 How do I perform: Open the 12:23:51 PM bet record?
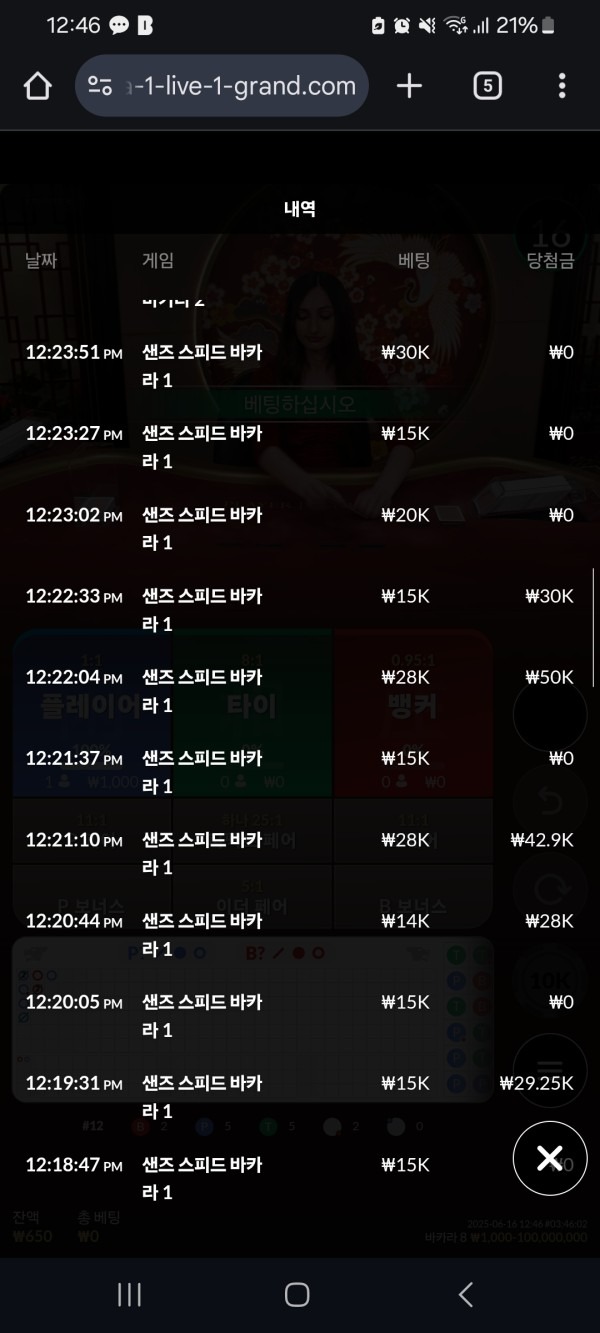[300, 366]
